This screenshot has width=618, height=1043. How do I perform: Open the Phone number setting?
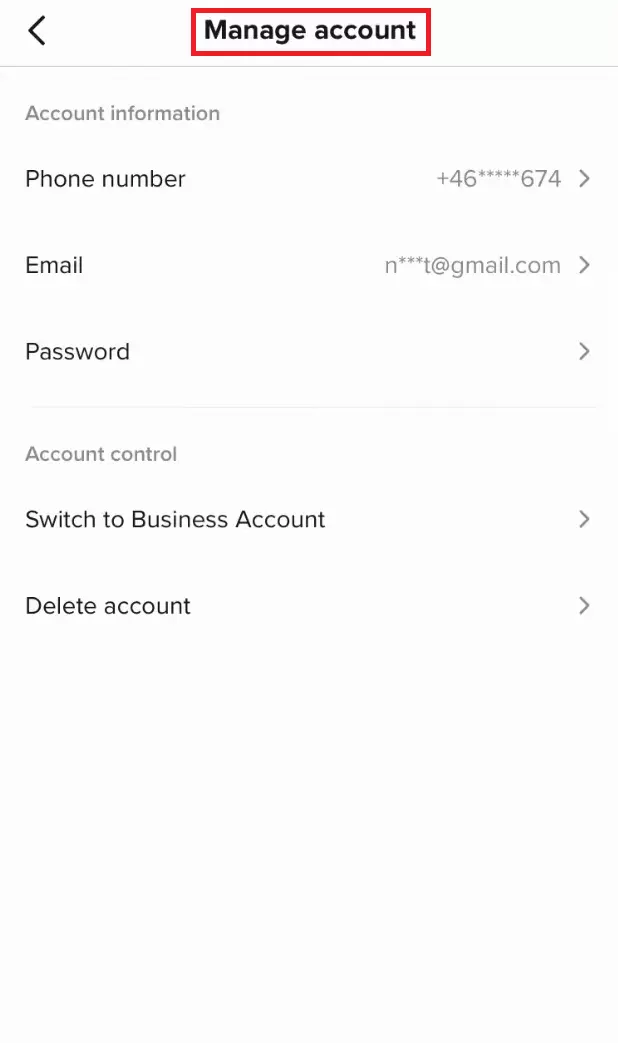[308, 179]
